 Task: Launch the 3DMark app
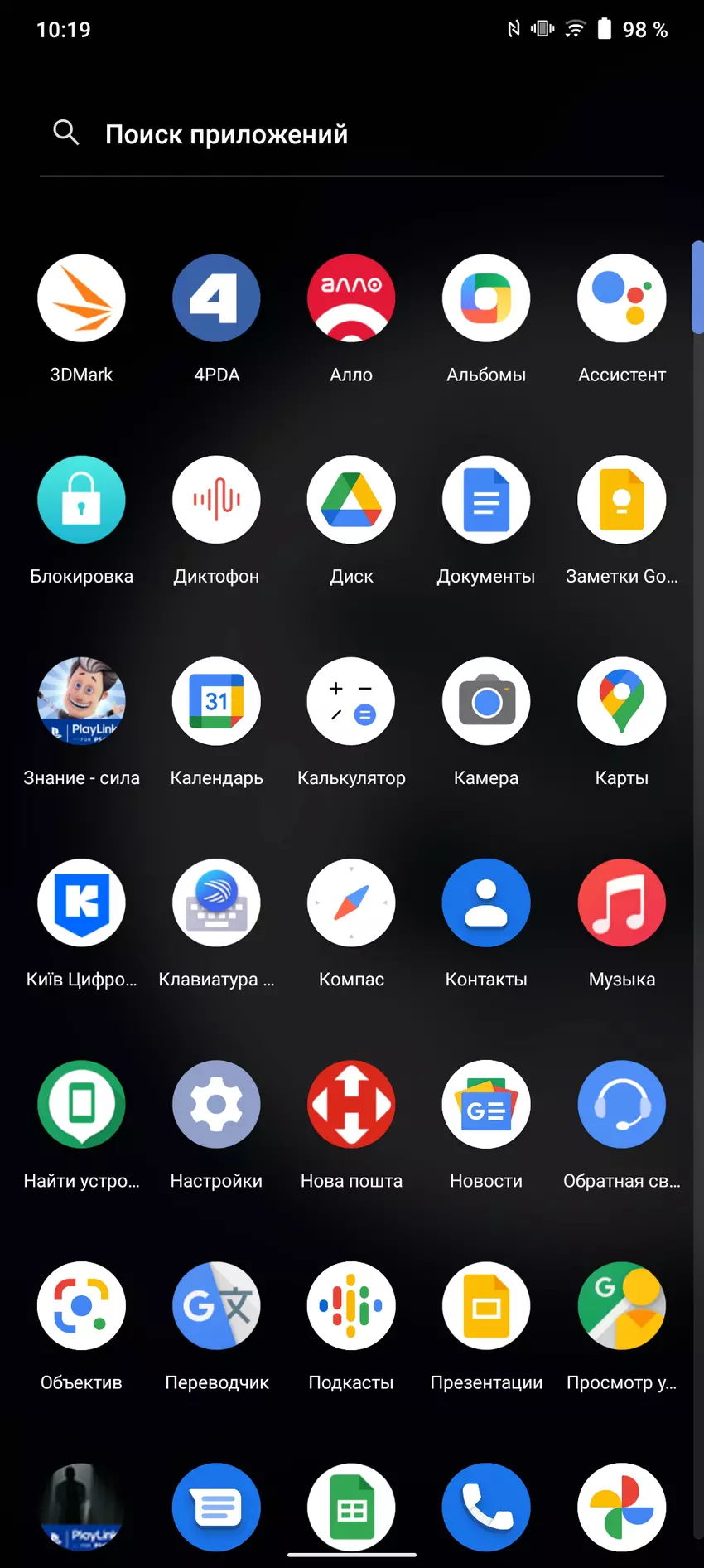click(x=81, y=298)
